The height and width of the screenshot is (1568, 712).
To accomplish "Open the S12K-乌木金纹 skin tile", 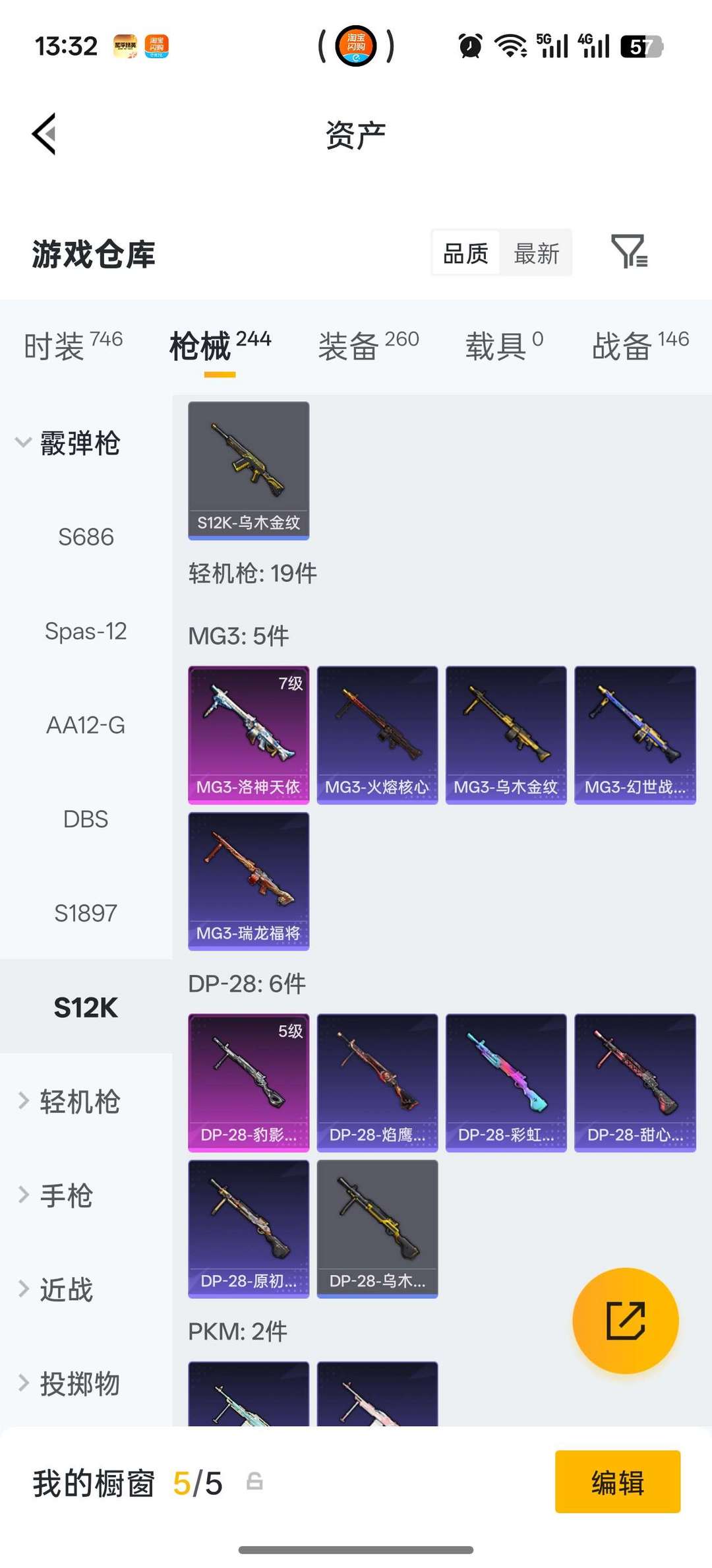I will click(249, 470).
